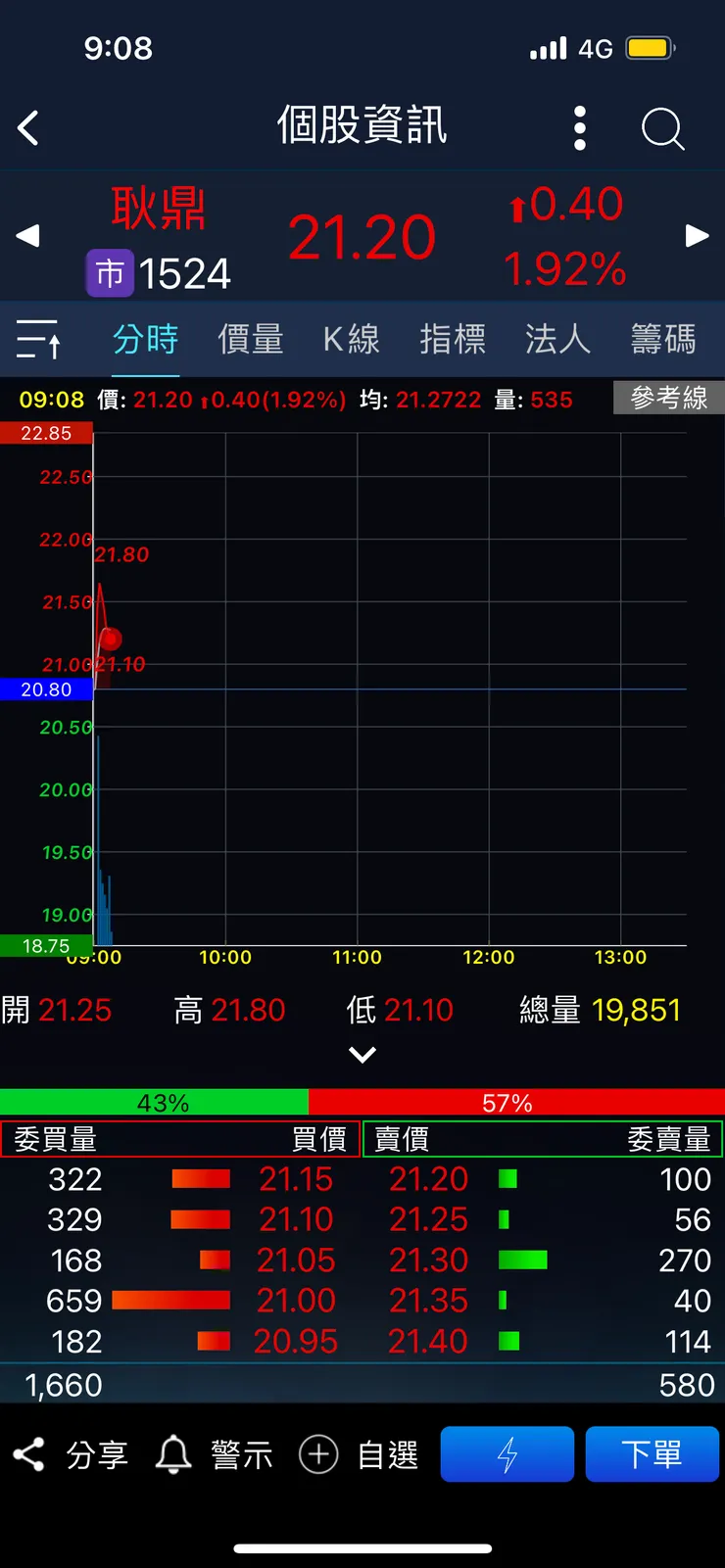The width and height of the screenshot is (725, 1568).
Task: Show the 籌碼 tab
Action: 663,339
